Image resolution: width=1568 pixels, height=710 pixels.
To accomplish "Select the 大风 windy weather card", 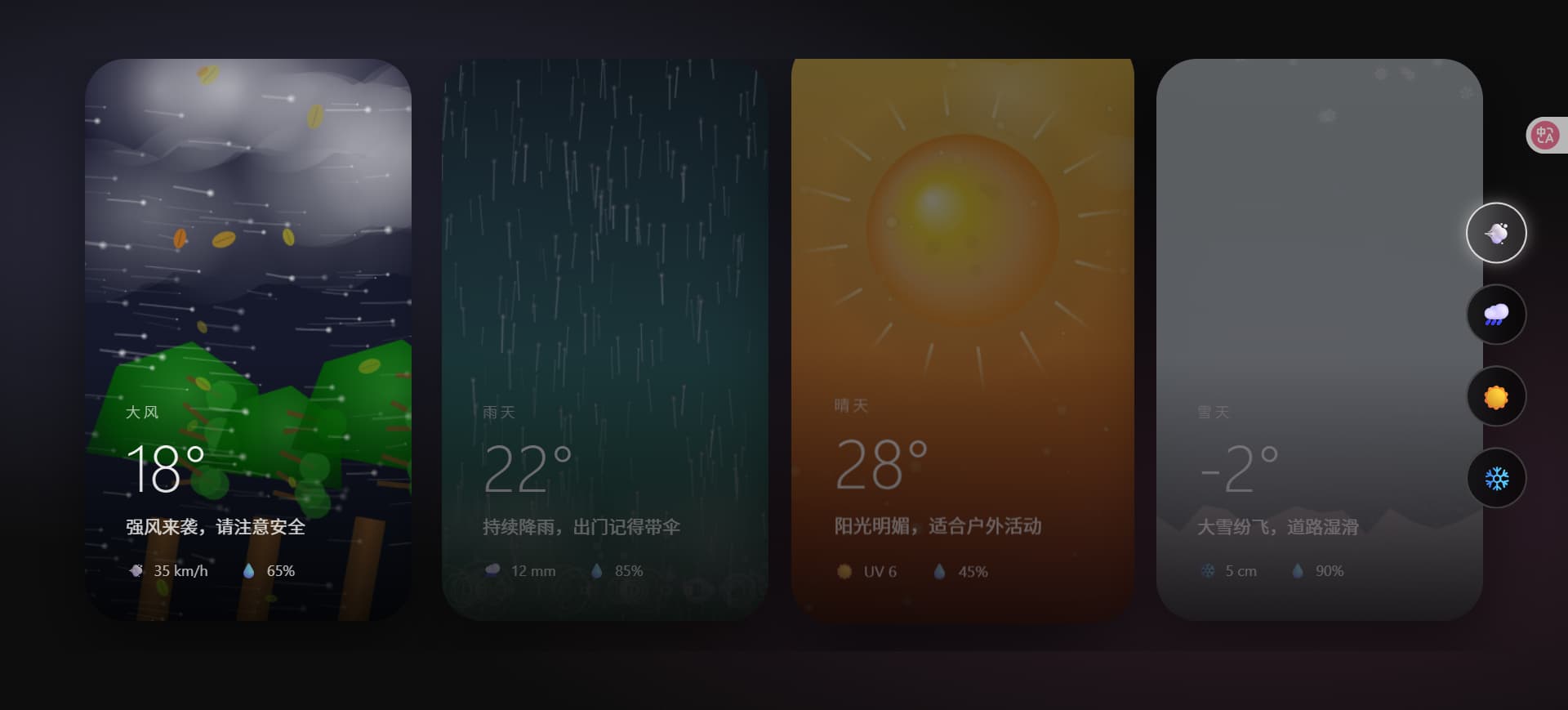I will pyautogui.click(x=248, y=339).
